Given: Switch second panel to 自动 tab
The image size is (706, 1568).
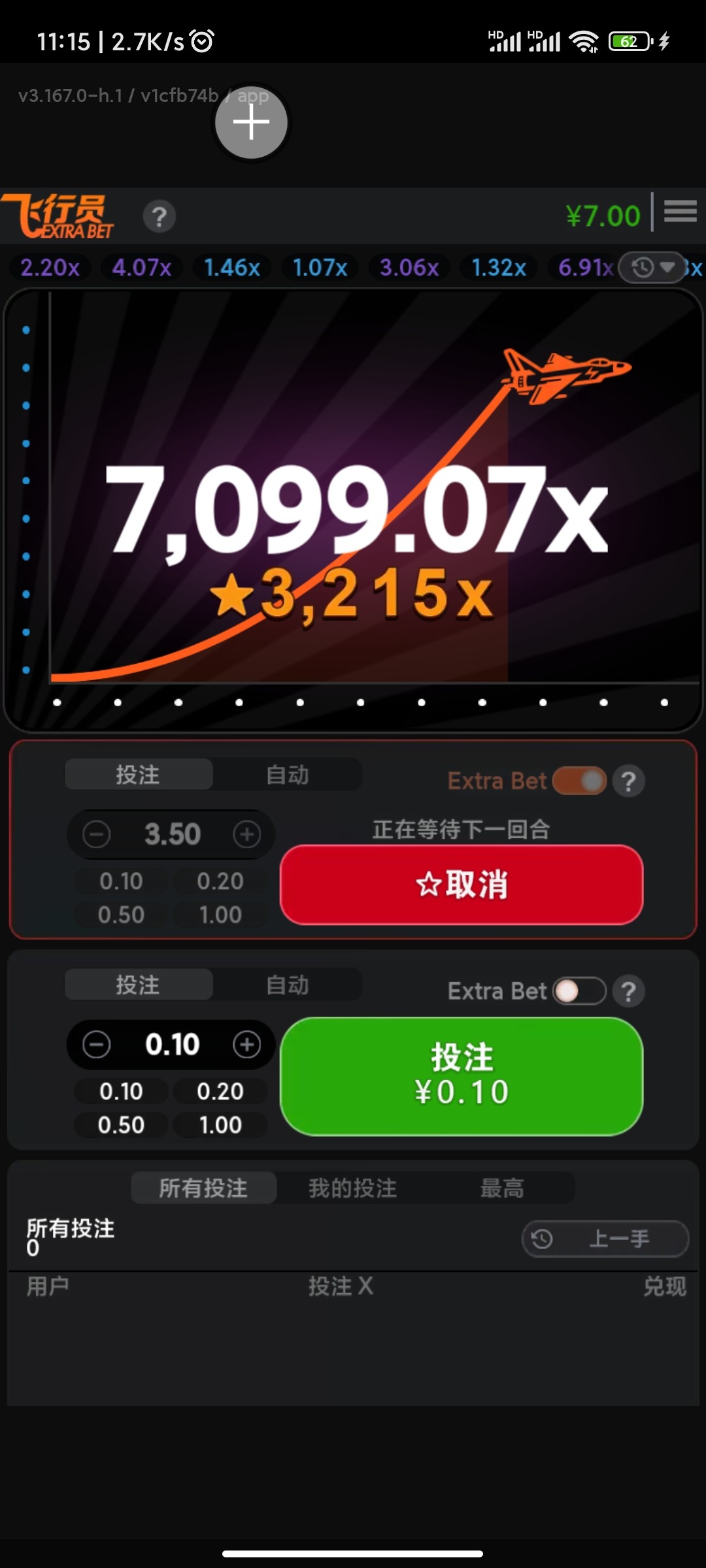Looking at the screenshot, I should (287, 985).
